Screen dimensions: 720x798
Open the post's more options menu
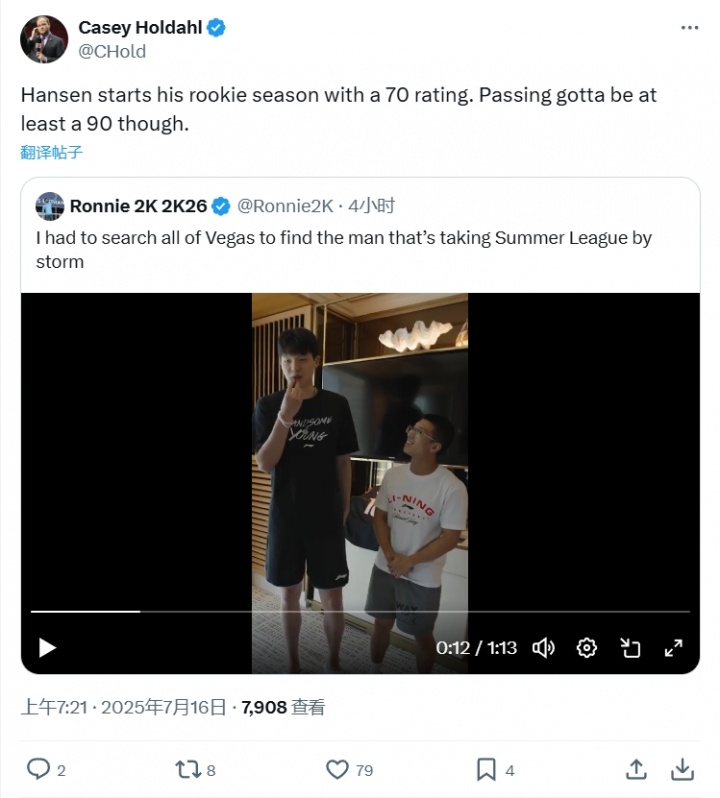click(x=689, y=28)
